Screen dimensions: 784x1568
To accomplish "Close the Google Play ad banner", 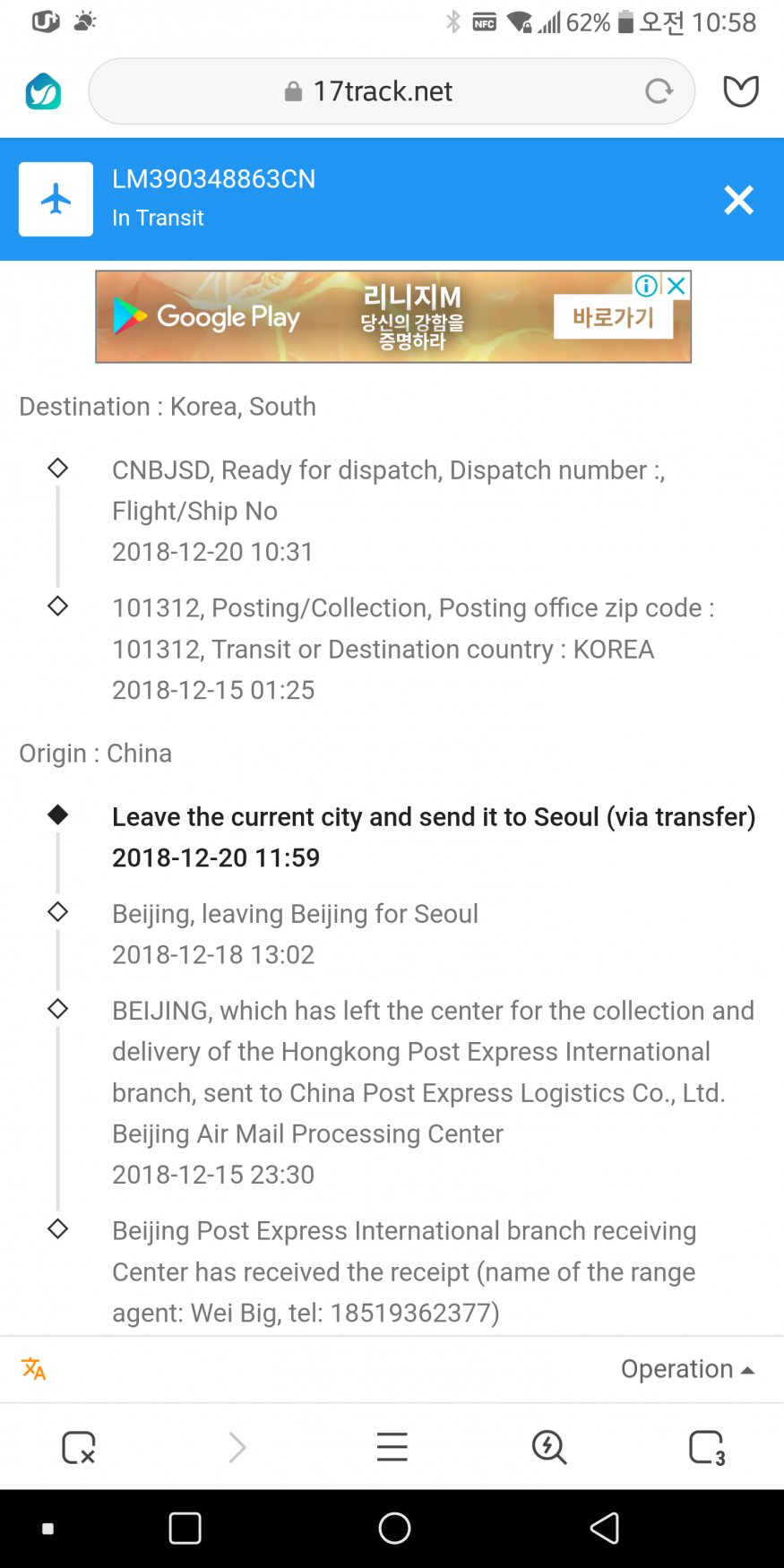I will [x=677, y=286].
